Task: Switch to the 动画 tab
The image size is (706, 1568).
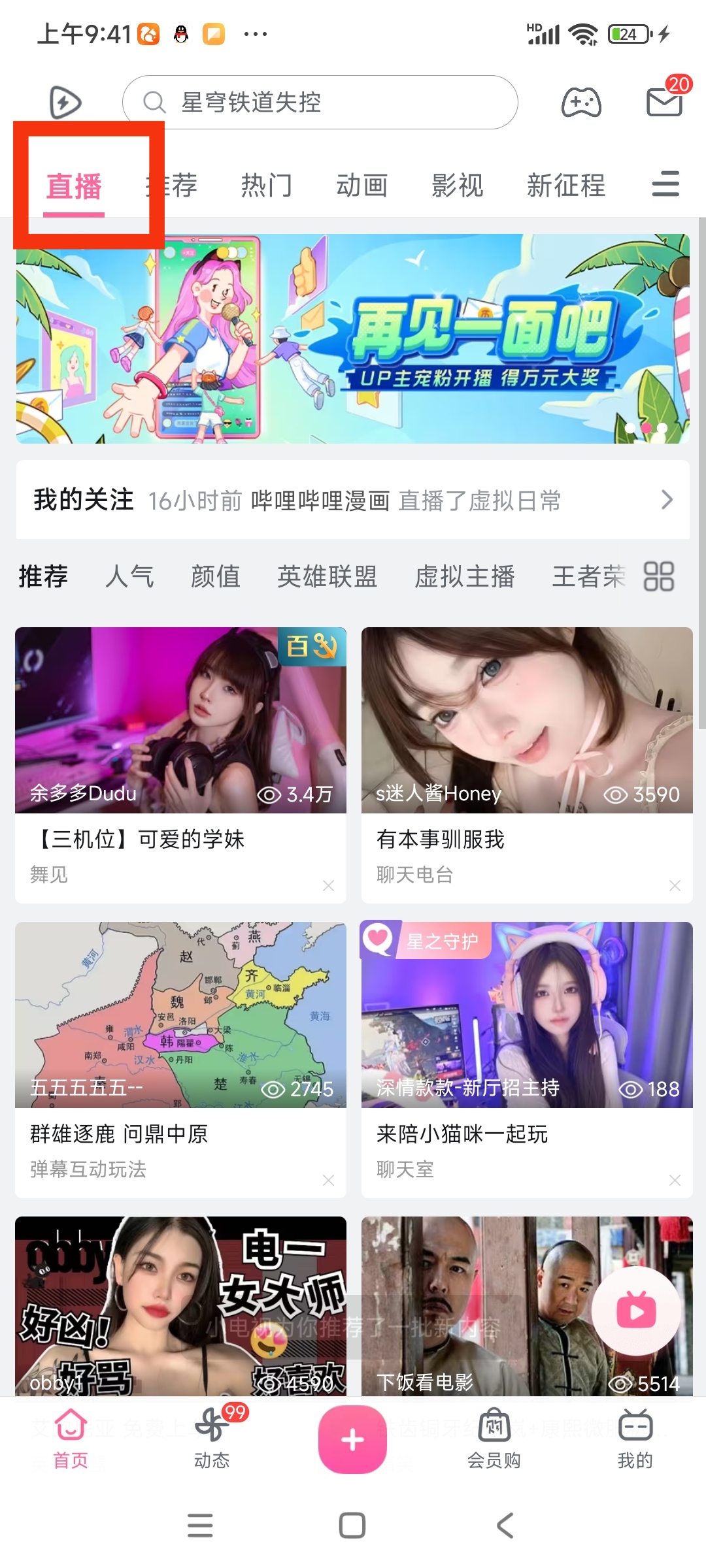Action: (361, 185)
